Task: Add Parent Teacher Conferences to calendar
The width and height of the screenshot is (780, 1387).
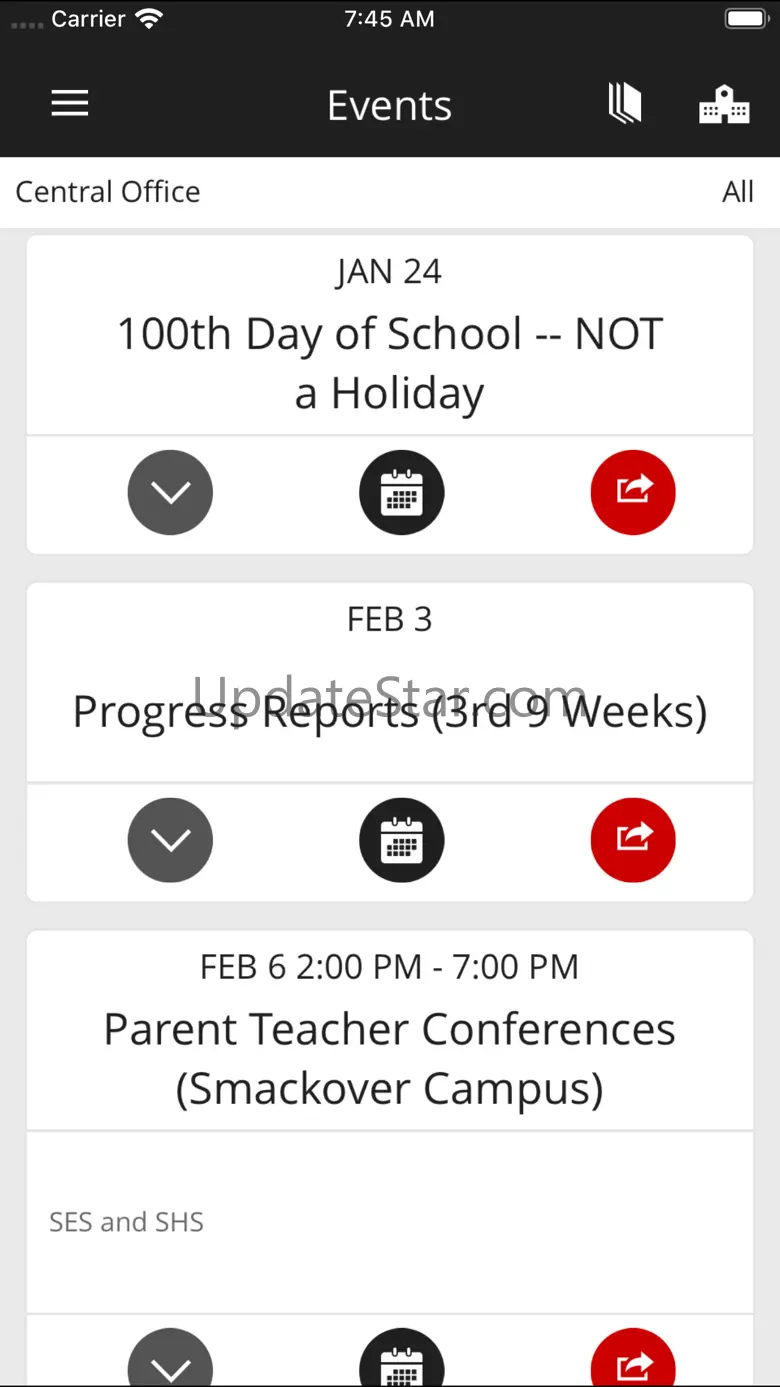Action: [402, 1362]
